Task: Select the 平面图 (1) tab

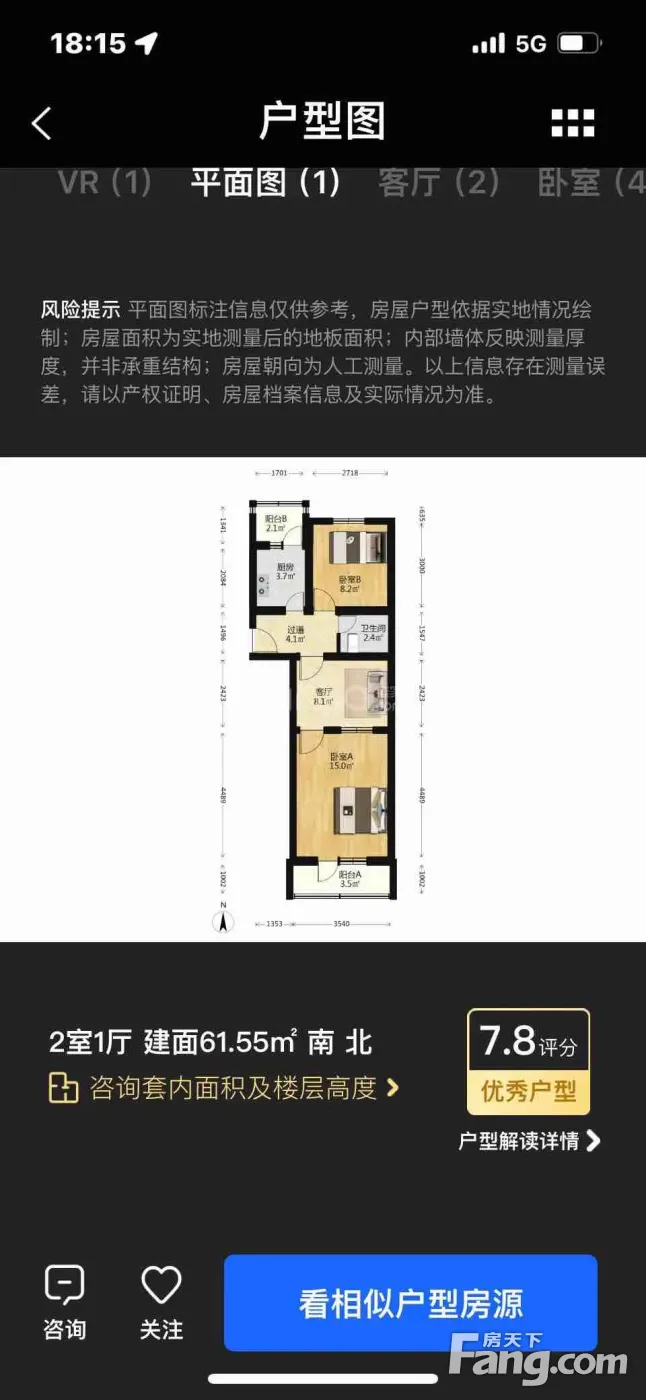Action: pyautogui.click(x=265, y=183)
